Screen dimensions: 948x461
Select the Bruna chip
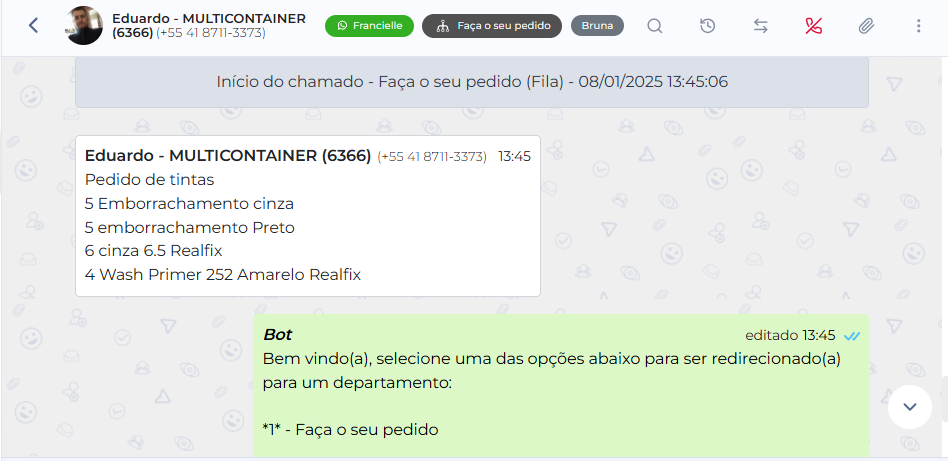(597, 26)
